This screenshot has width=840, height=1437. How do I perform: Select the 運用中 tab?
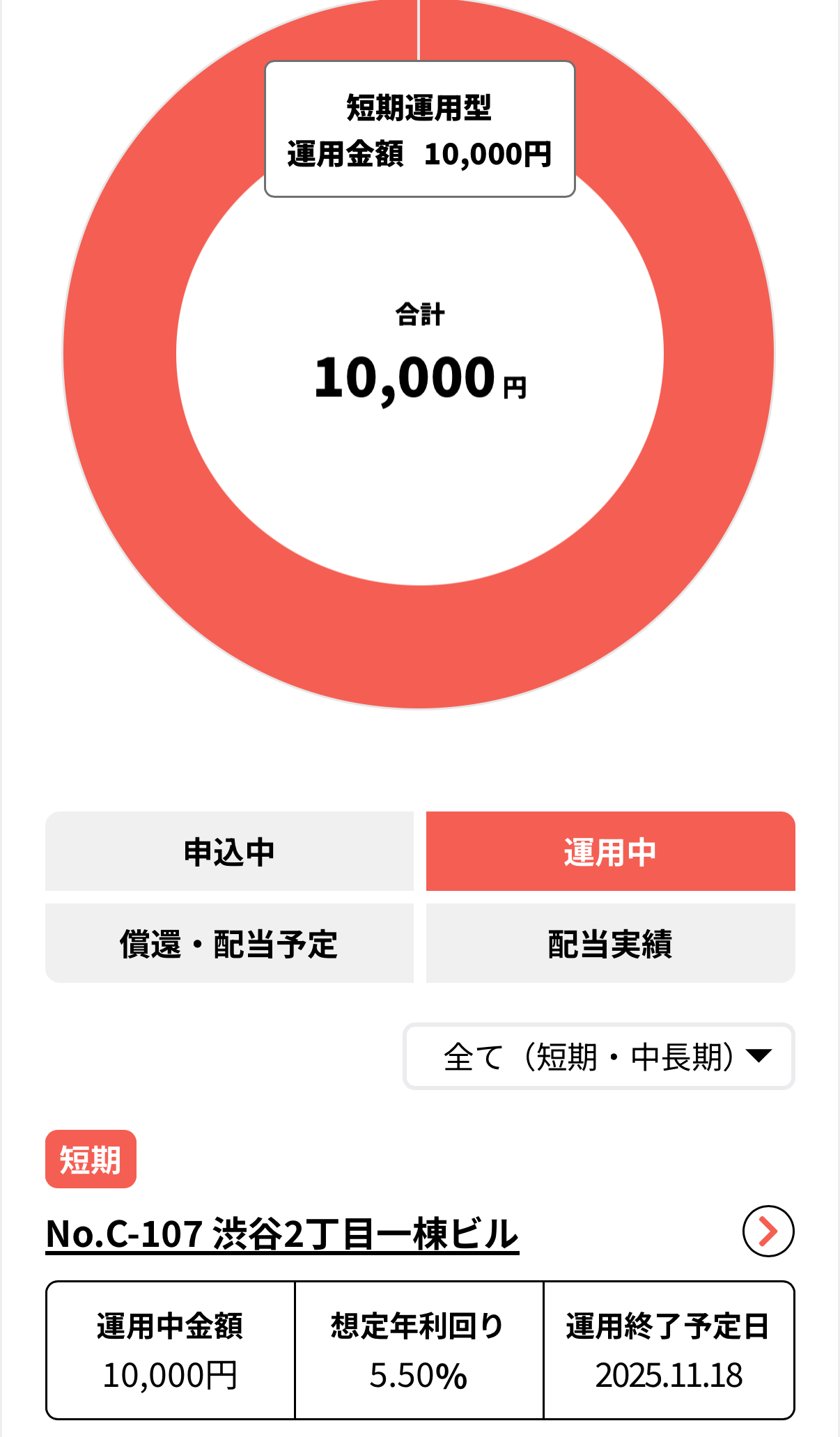[x=610, y=851]
